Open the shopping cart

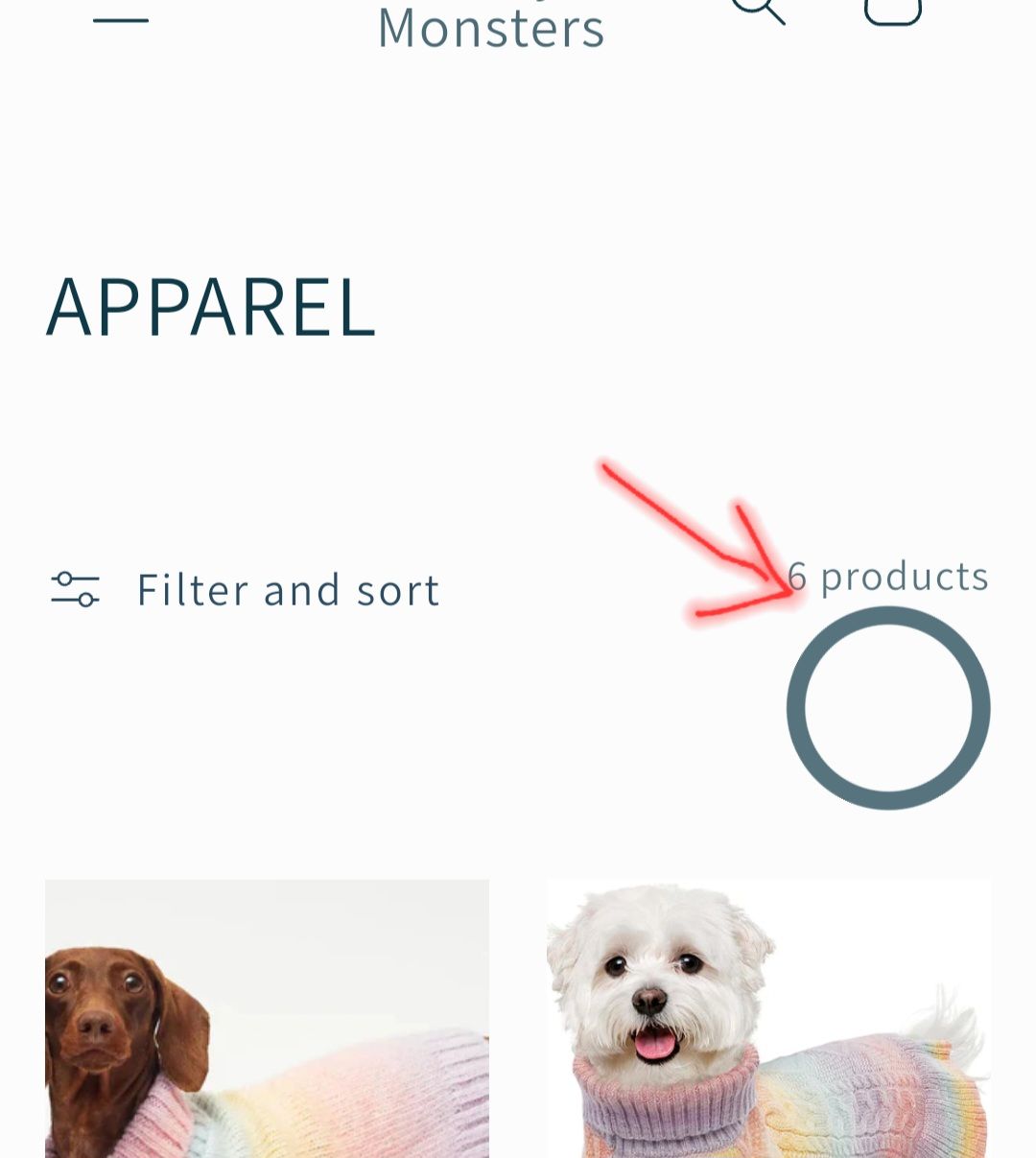[x=892, y=10]
